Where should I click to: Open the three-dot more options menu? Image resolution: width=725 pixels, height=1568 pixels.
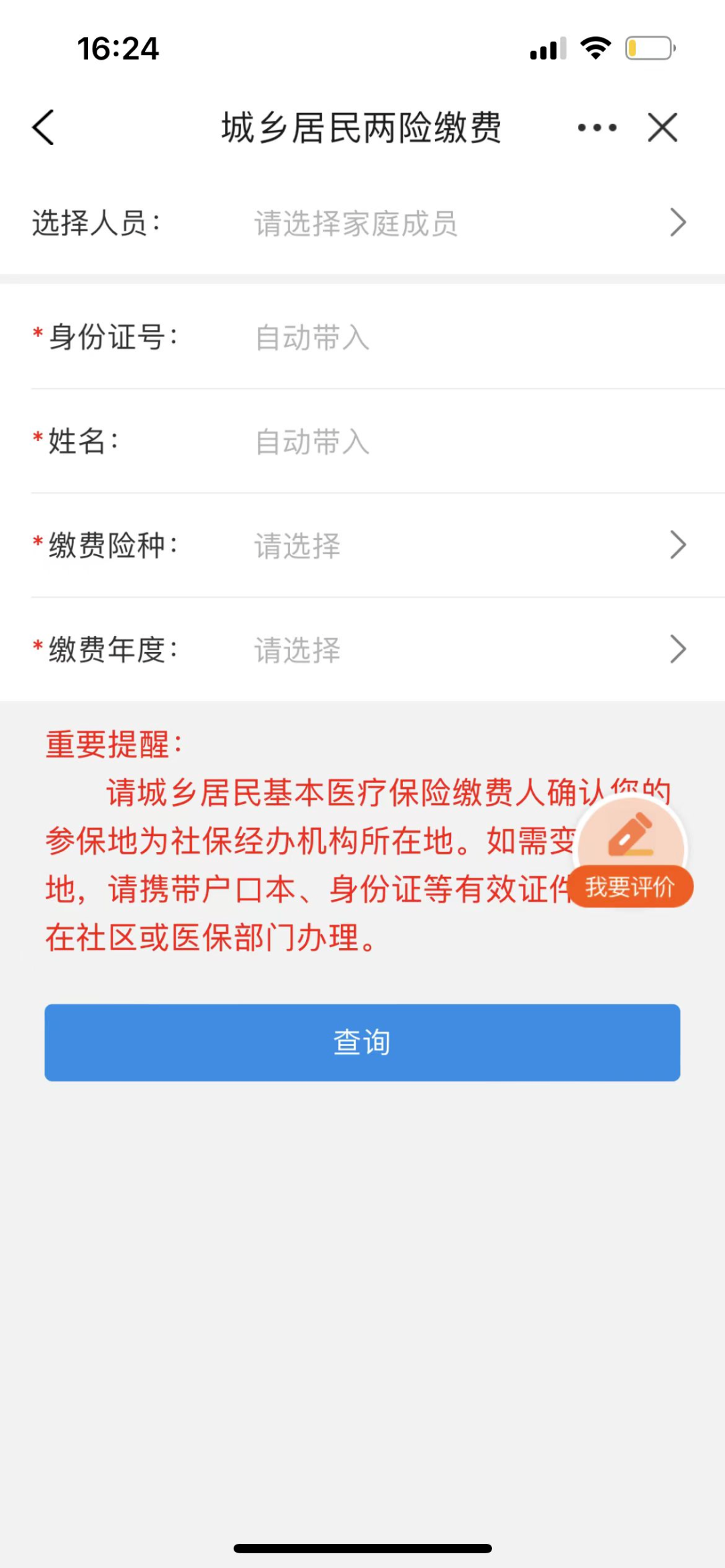point(597,127)
